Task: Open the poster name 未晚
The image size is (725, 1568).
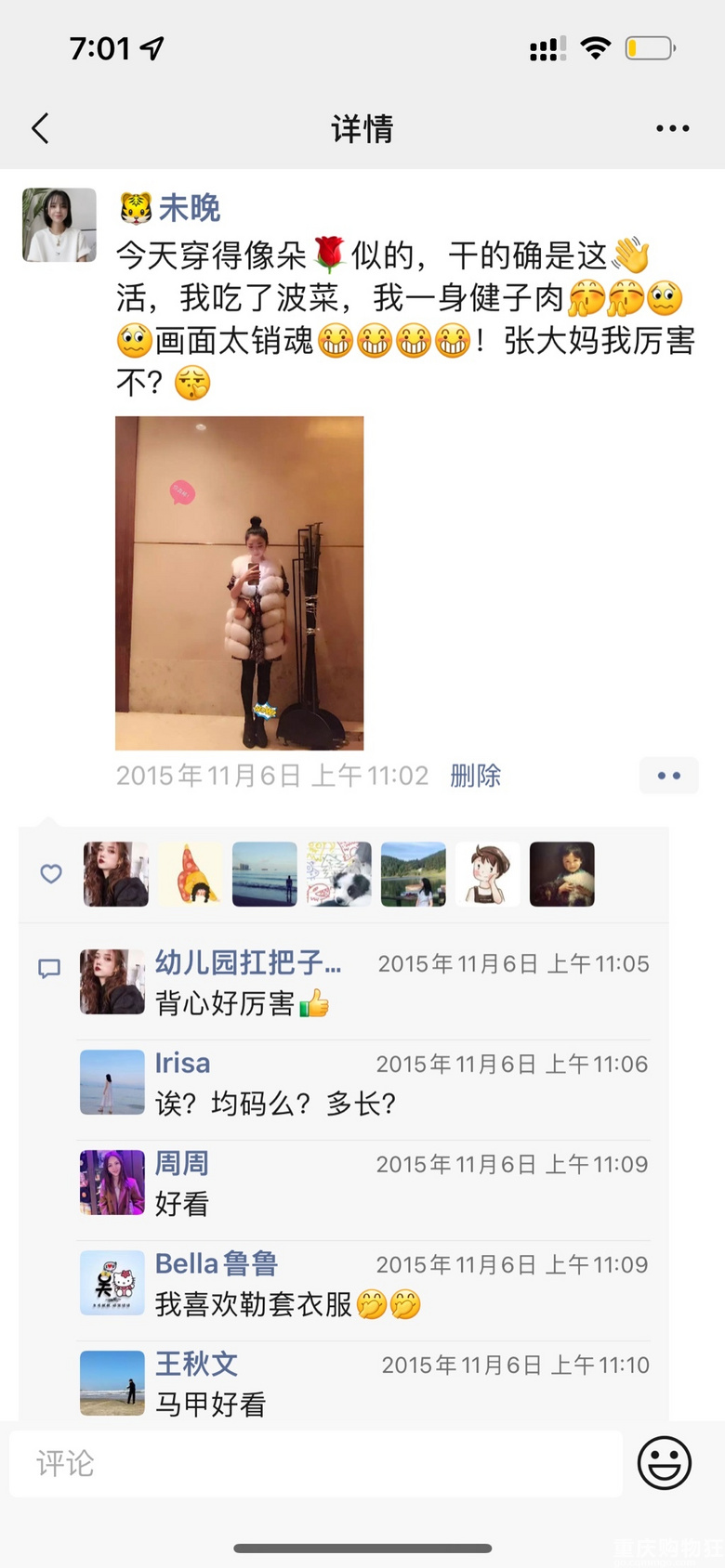Action: point(189,208)
